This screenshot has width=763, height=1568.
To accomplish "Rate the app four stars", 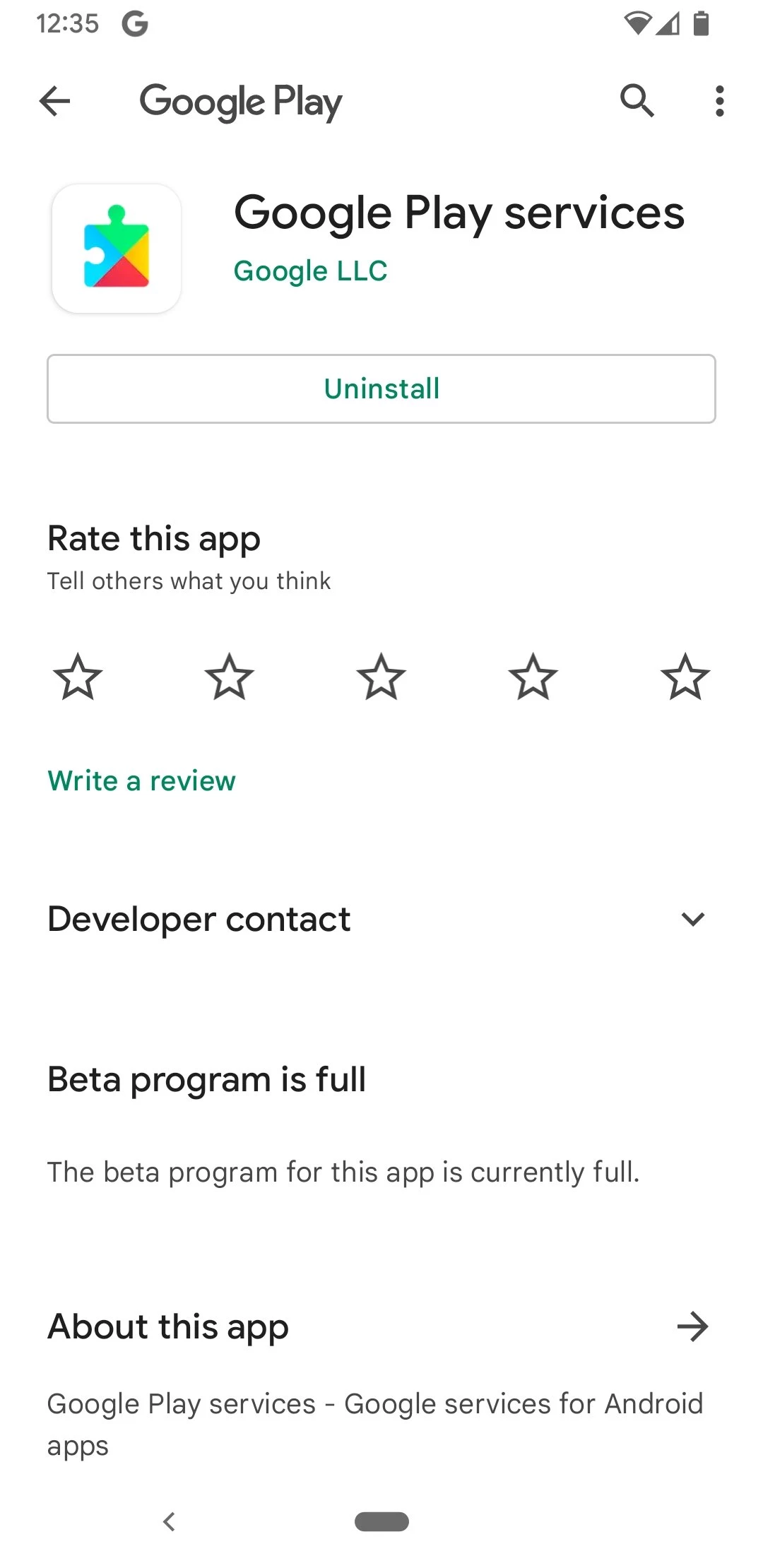I will click(x=533, y=677).
